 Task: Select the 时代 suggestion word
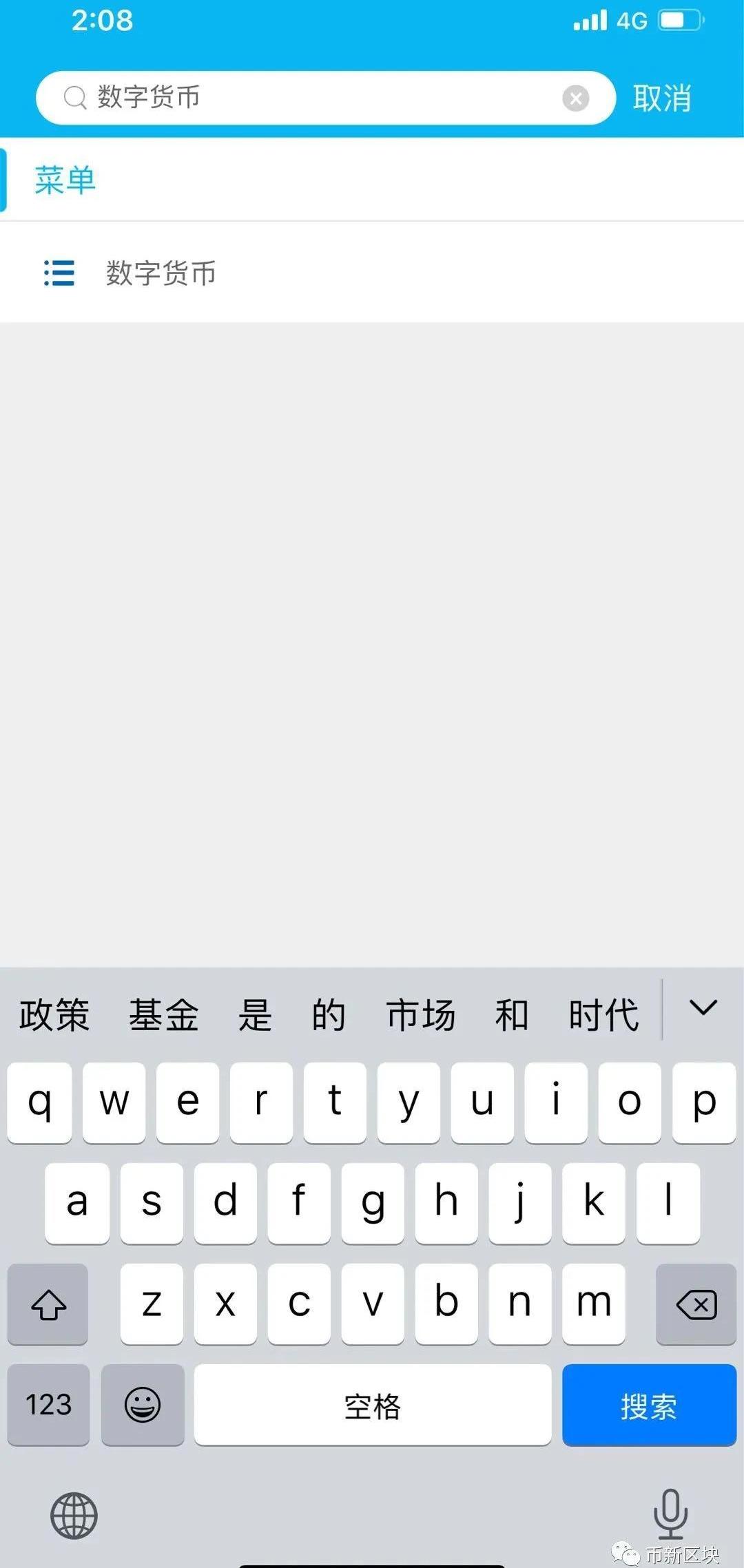point(603,1015)
